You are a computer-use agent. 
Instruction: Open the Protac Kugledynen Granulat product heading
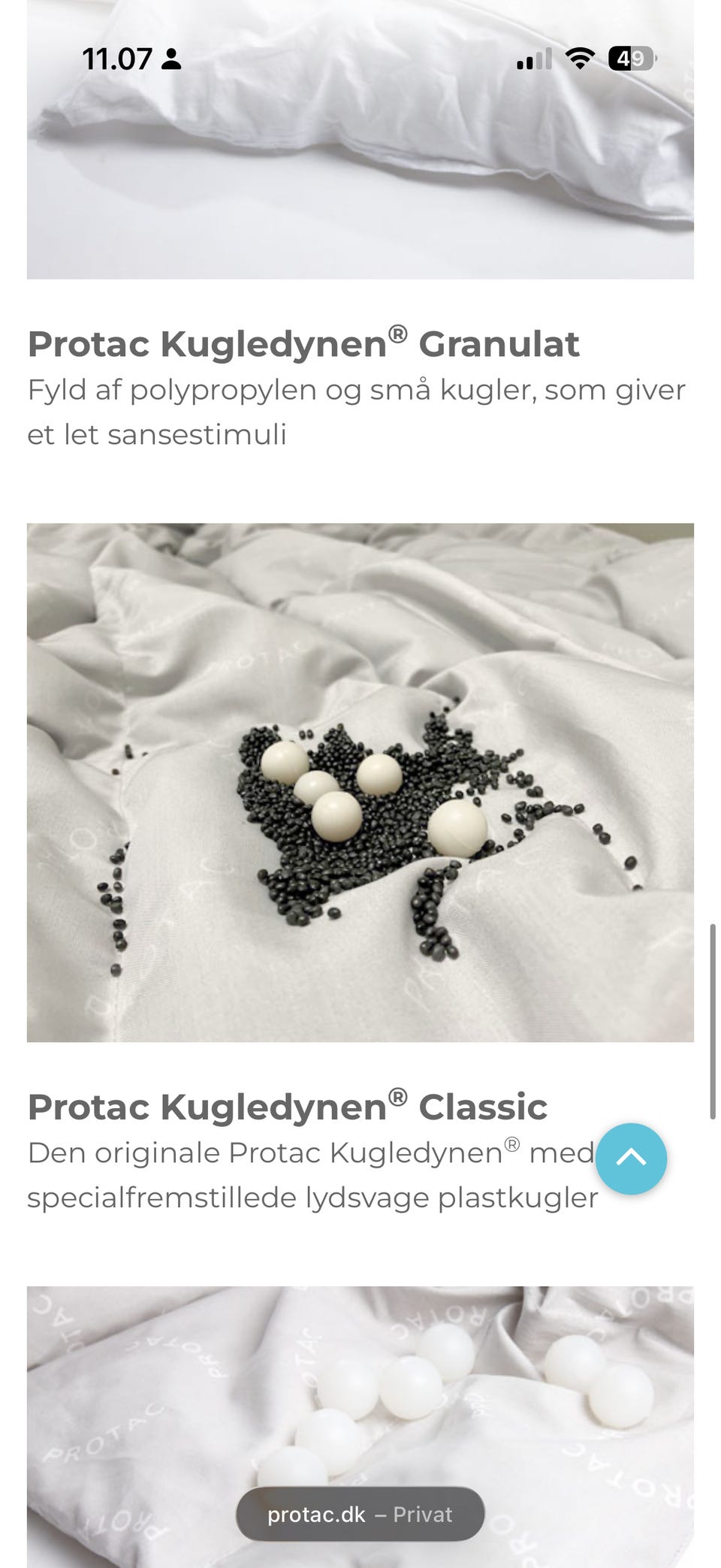(303, 344)
